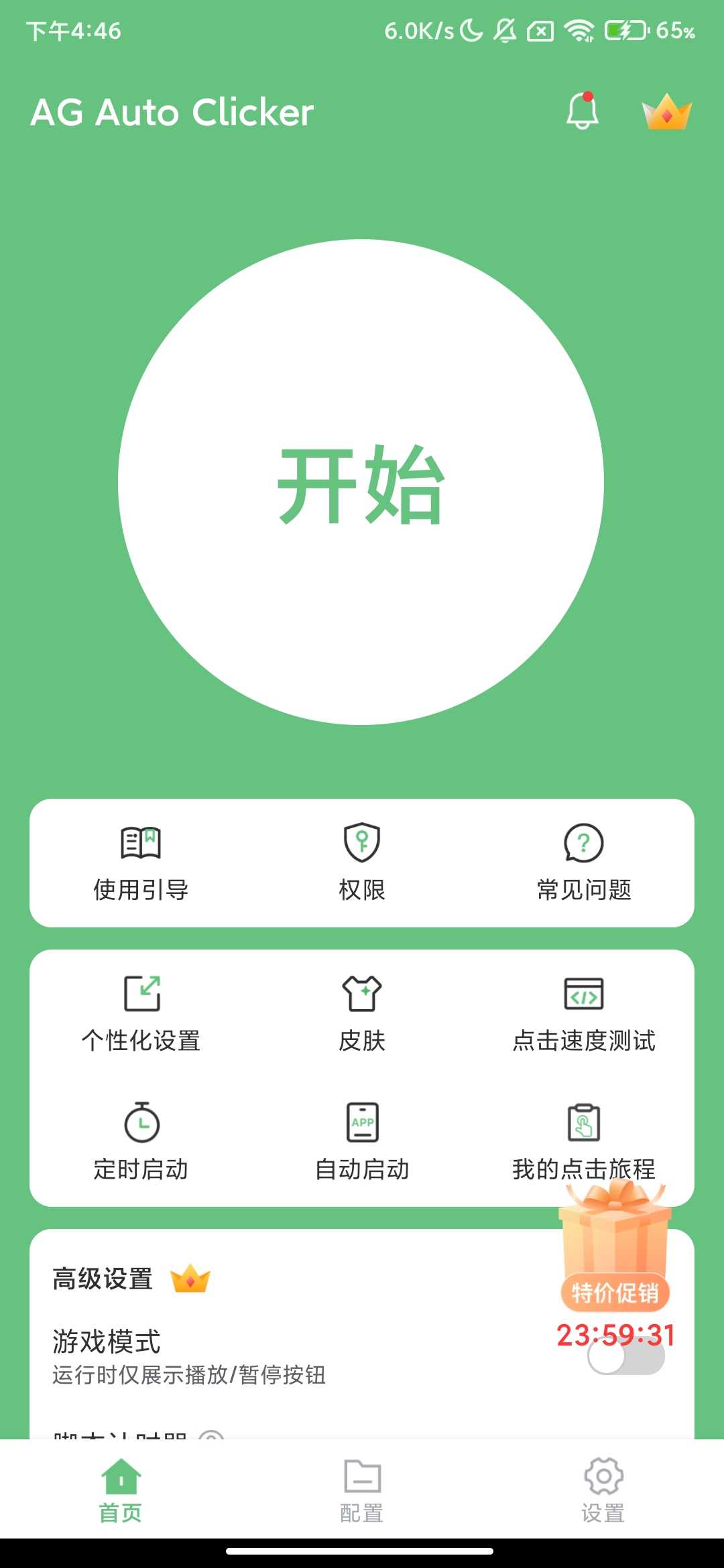Open 个性化设置 personalization
Viewport: 724px width, 1568px height.
coord(141,1013)
